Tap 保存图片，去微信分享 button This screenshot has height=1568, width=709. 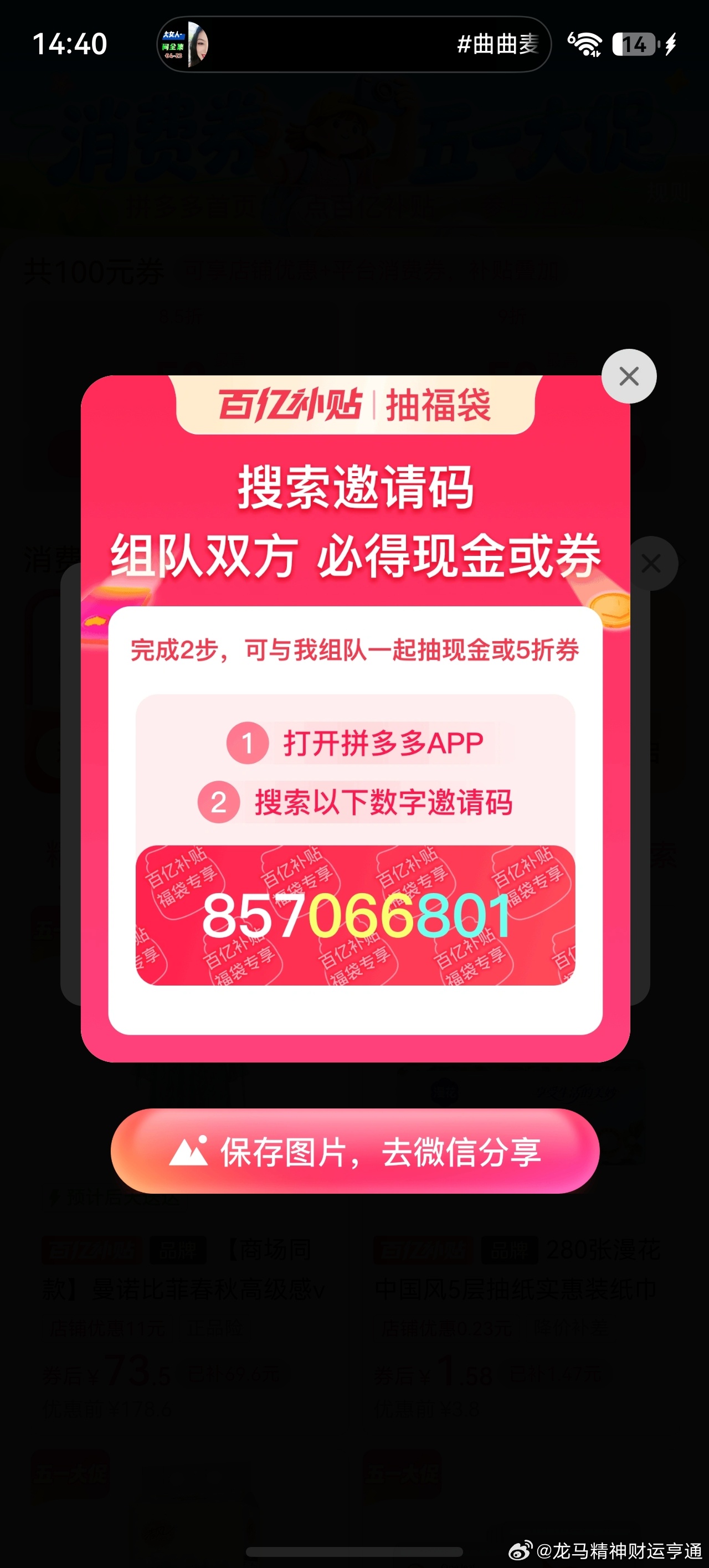coord(355,1151)
